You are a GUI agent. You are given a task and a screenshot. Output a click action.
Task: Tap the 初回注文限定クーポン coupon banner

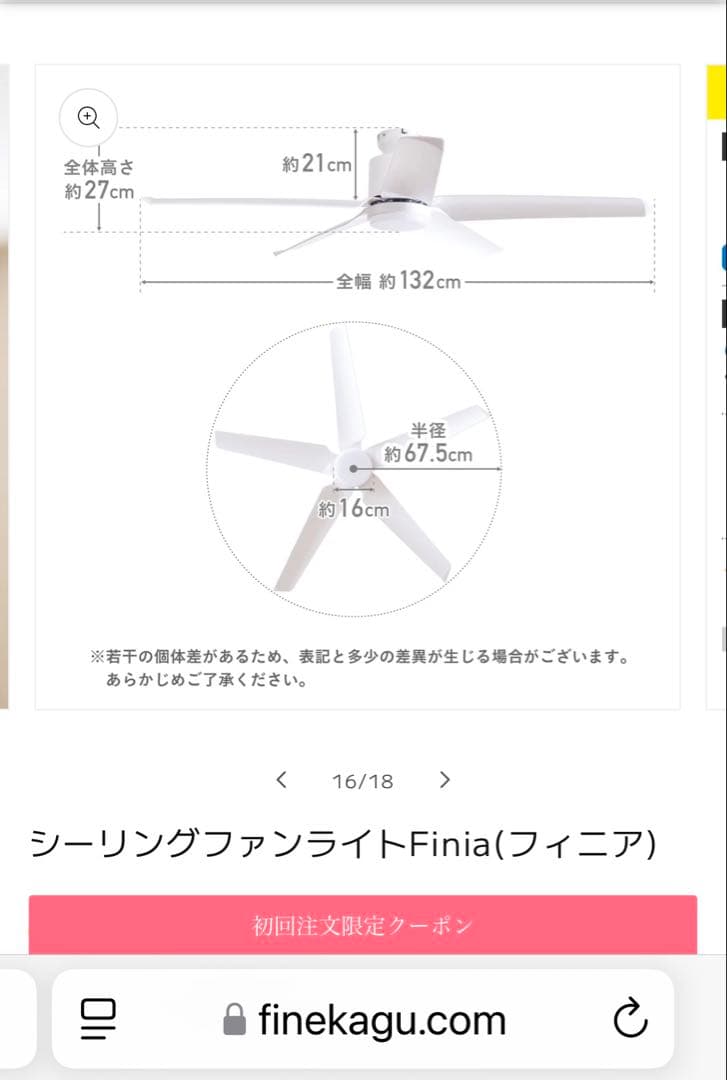click(x=363, y=926)
